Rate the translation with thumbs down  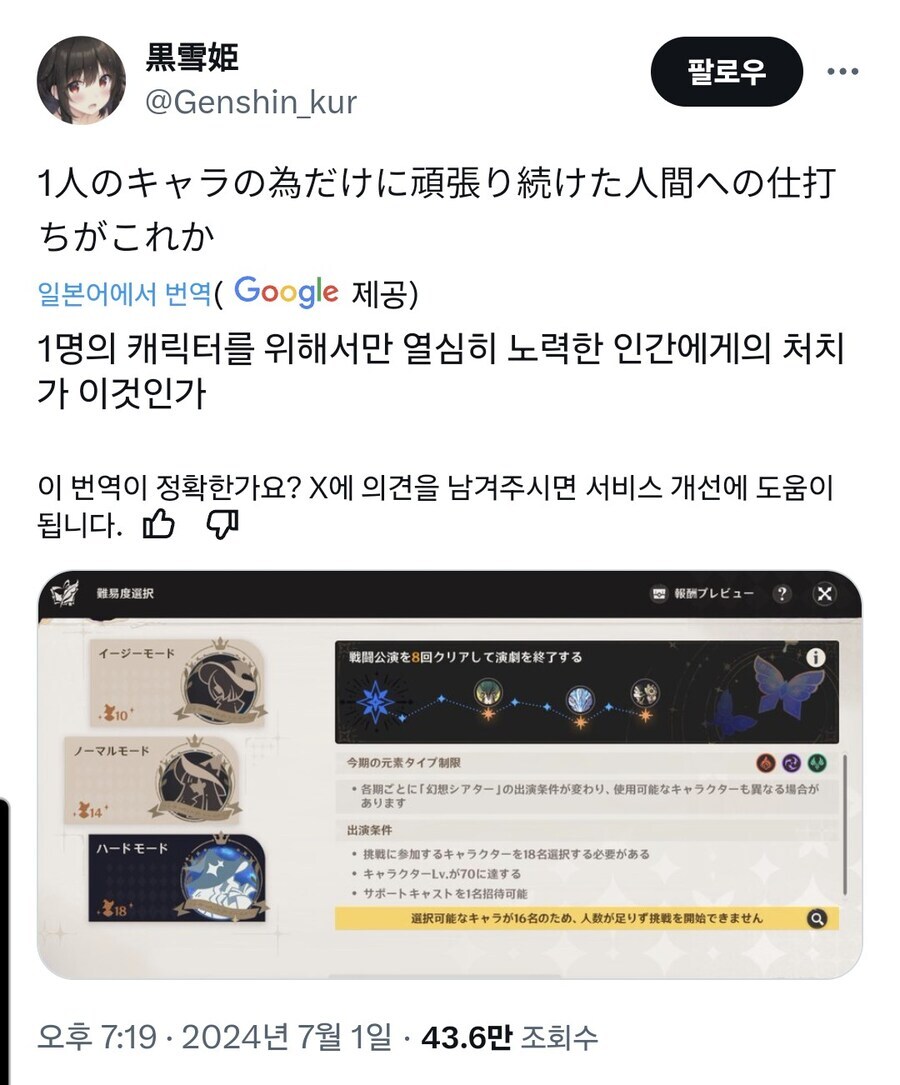(221, 524)
